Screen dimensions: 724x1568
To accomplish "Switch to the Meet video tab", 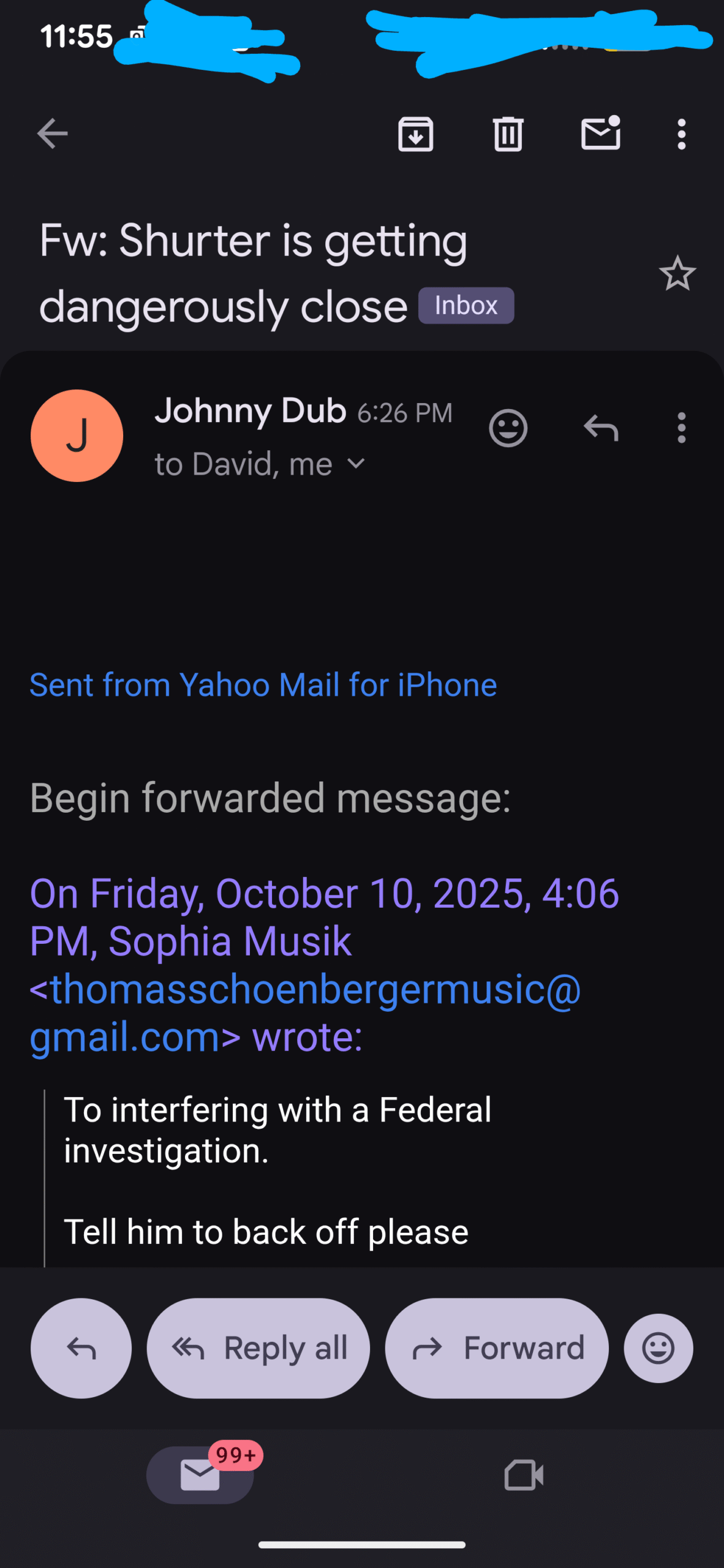I will (524, 1474).
